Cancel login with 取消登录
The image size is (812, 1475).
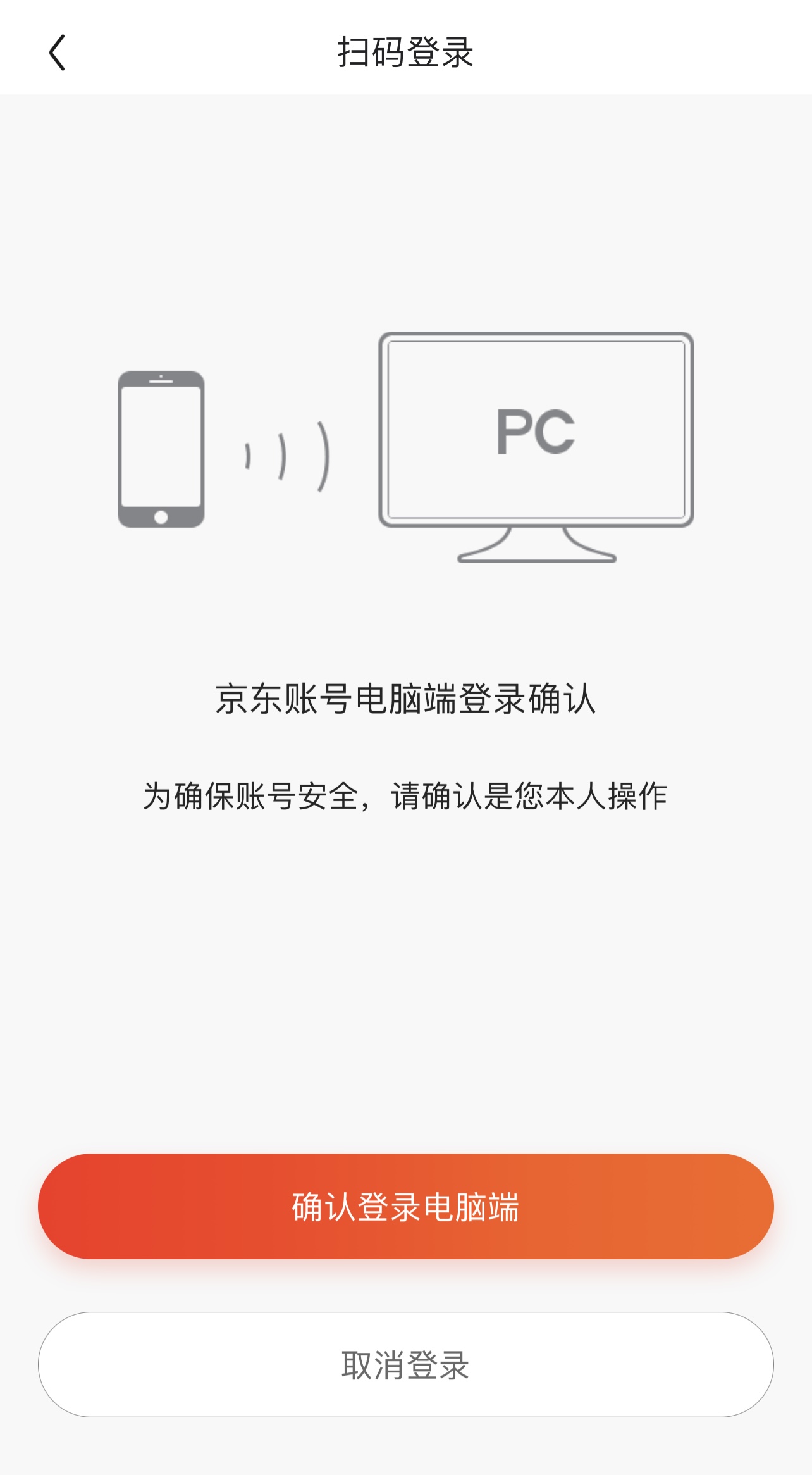point(405,1364)
